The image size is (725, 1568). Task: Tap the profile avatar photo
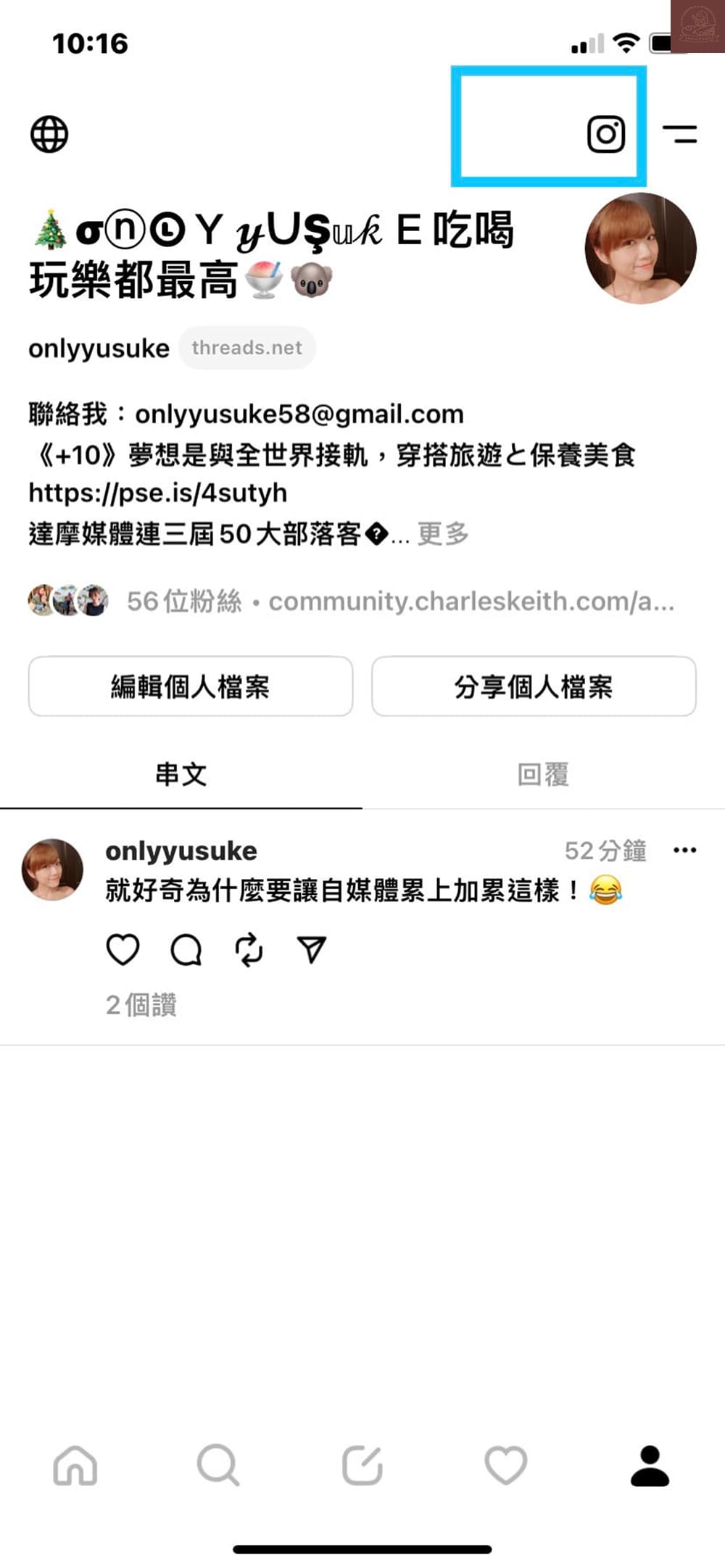[x=639, y=248]
